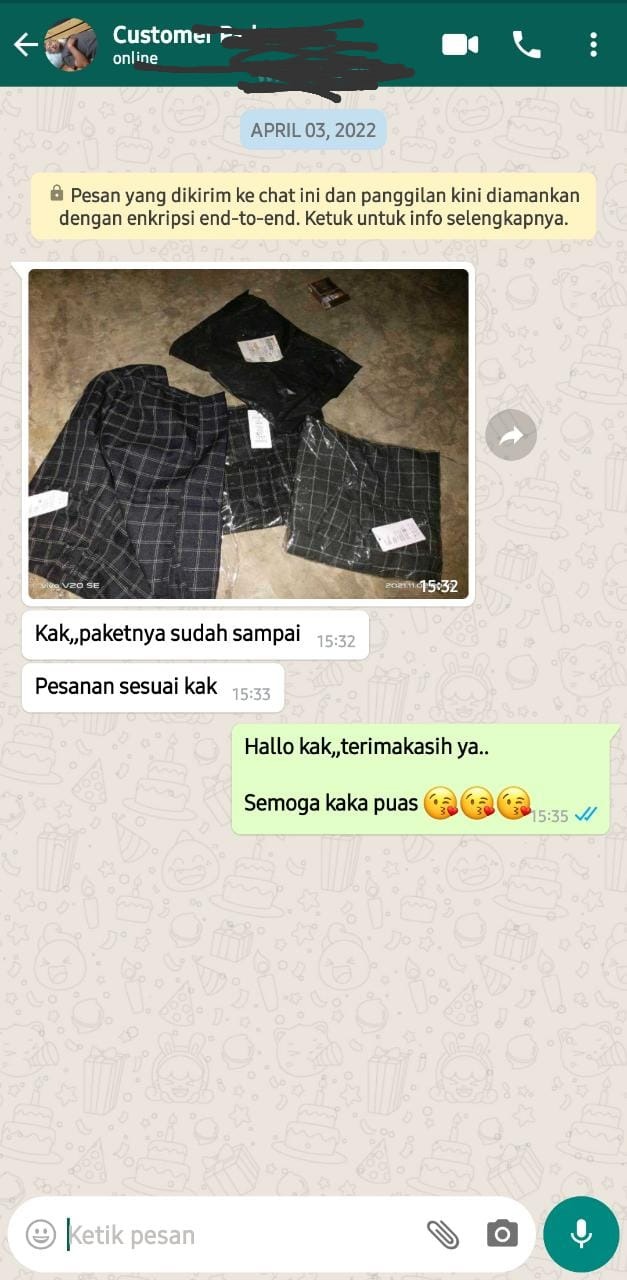Start a video call
Viewport: 627px width, 1280px height.
[460, 45]
